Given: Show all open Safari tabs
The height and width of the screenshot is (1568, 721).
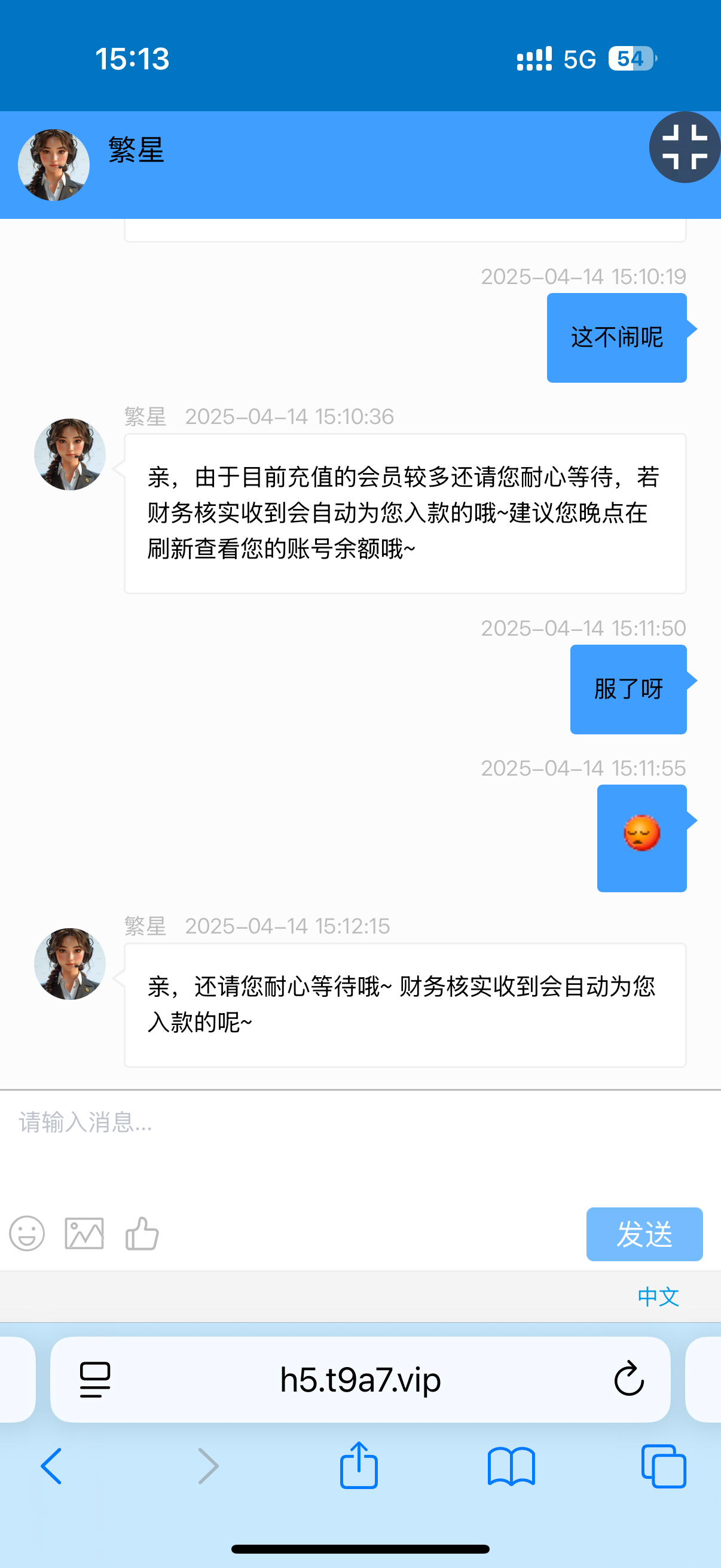Looking at the screenshot, I should pyautogui.click(x=663, y=1466).
